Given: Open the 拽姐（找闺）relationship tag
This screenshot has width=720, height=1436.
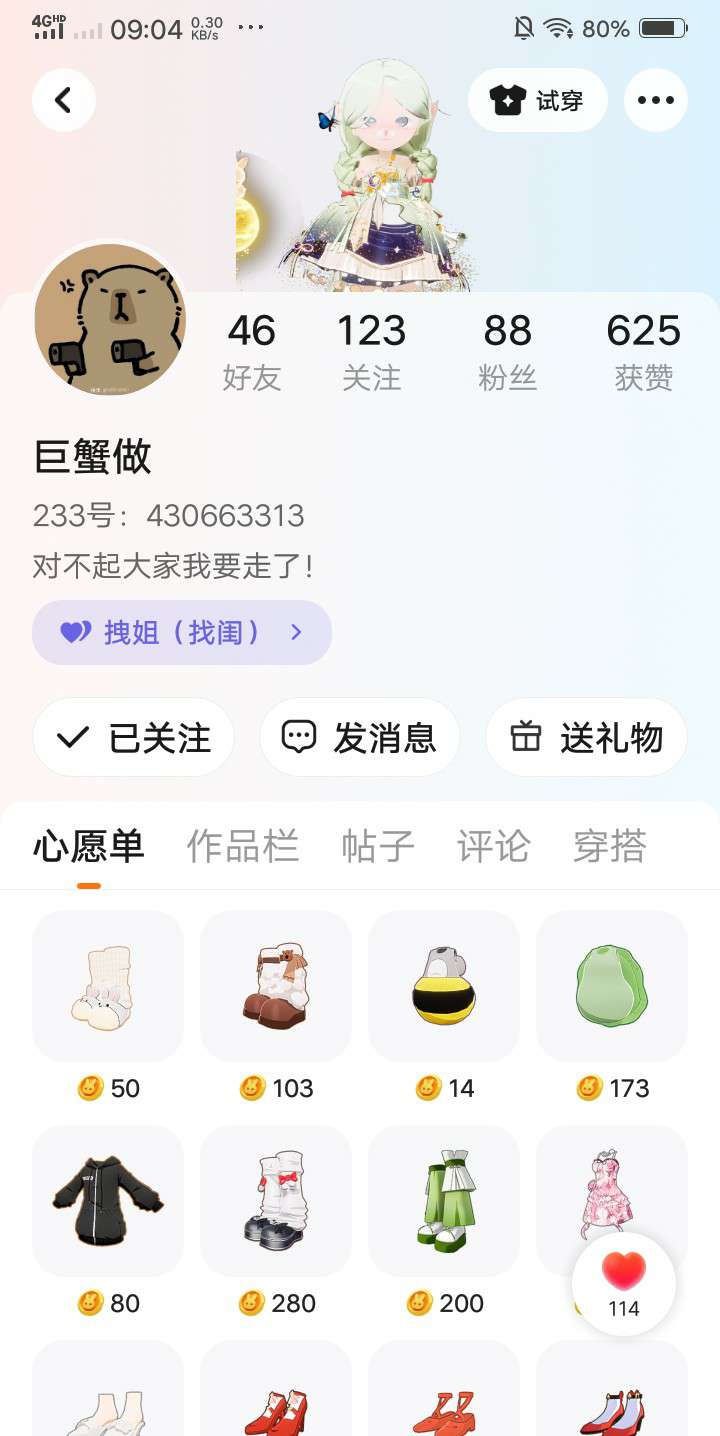Looking at the screenshot, I should tap(181, 632).
